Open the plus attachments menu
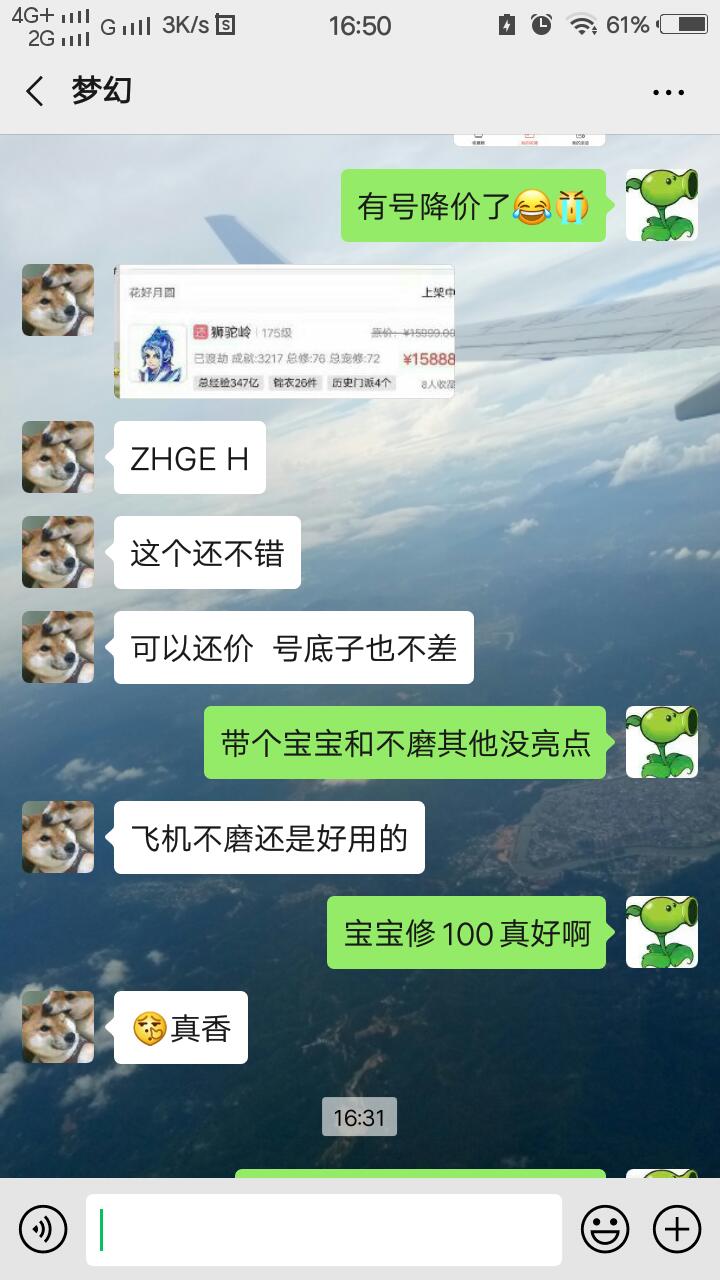Screen dimensions: 720x1280 pos(677,1229)
